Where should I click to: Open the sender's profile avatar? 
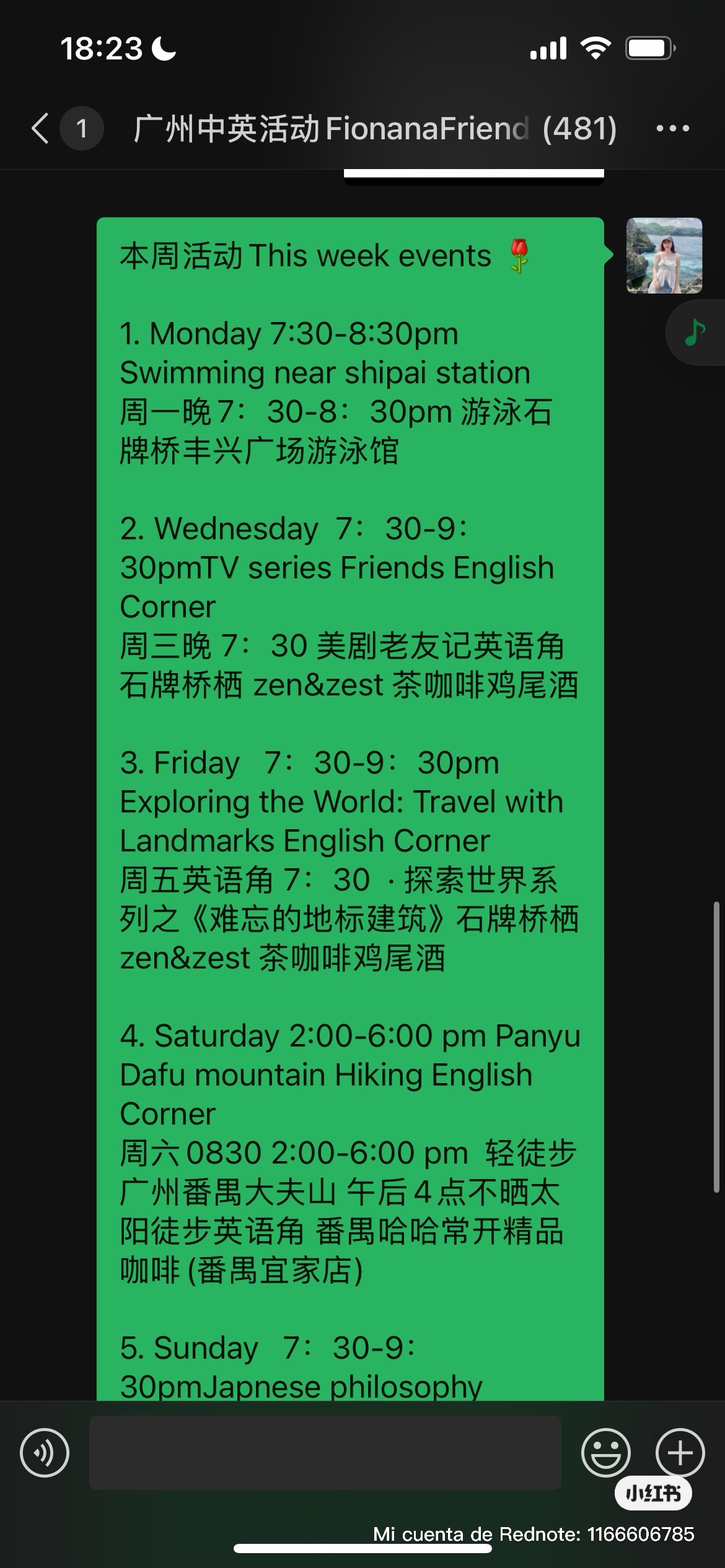[x=664, y=255]
